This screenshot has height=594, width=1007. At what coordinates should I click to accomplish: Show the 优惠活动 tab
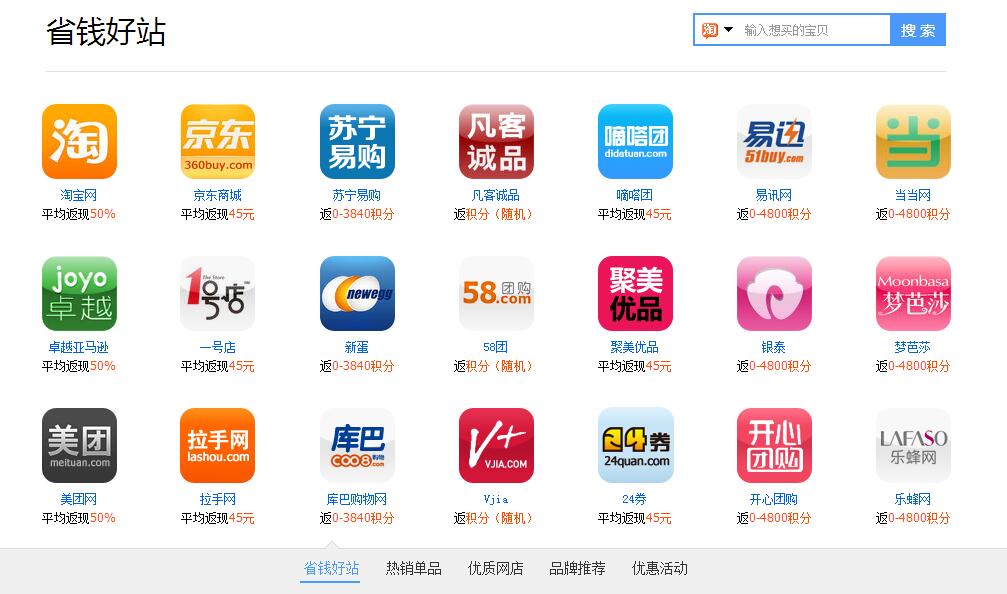coord(659,568)
